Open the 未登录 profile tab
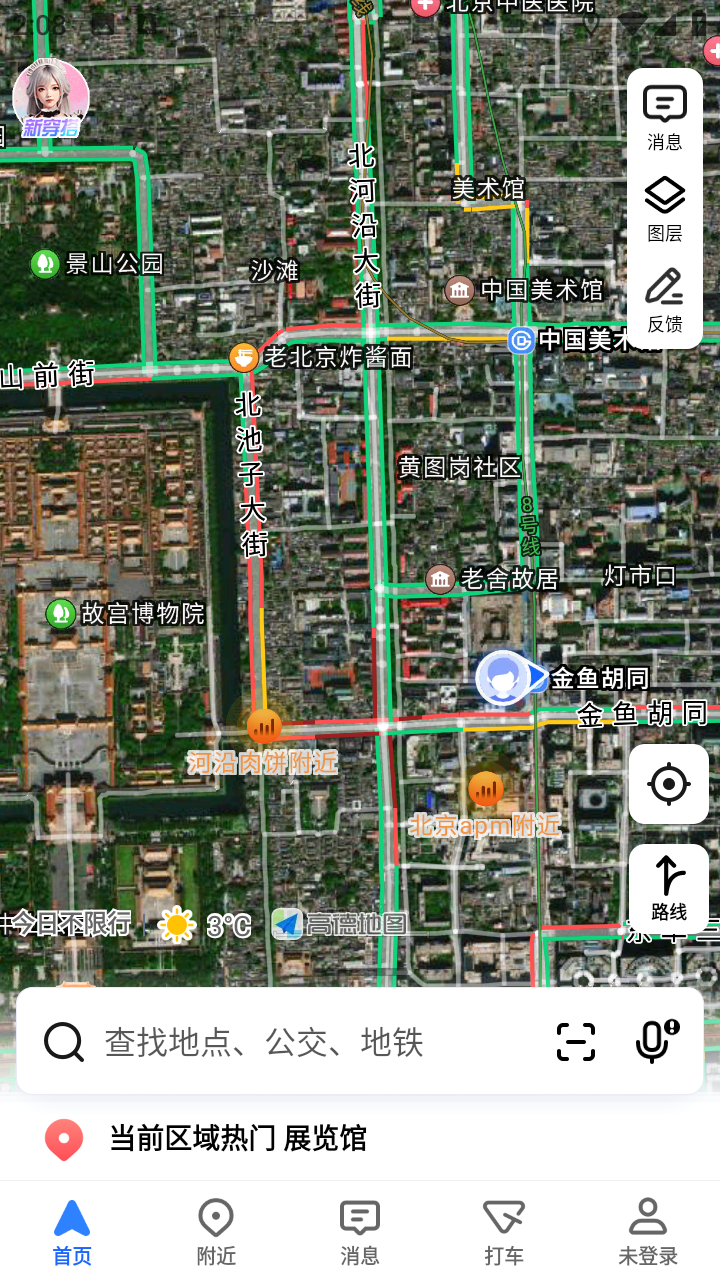 point(648,1232)
